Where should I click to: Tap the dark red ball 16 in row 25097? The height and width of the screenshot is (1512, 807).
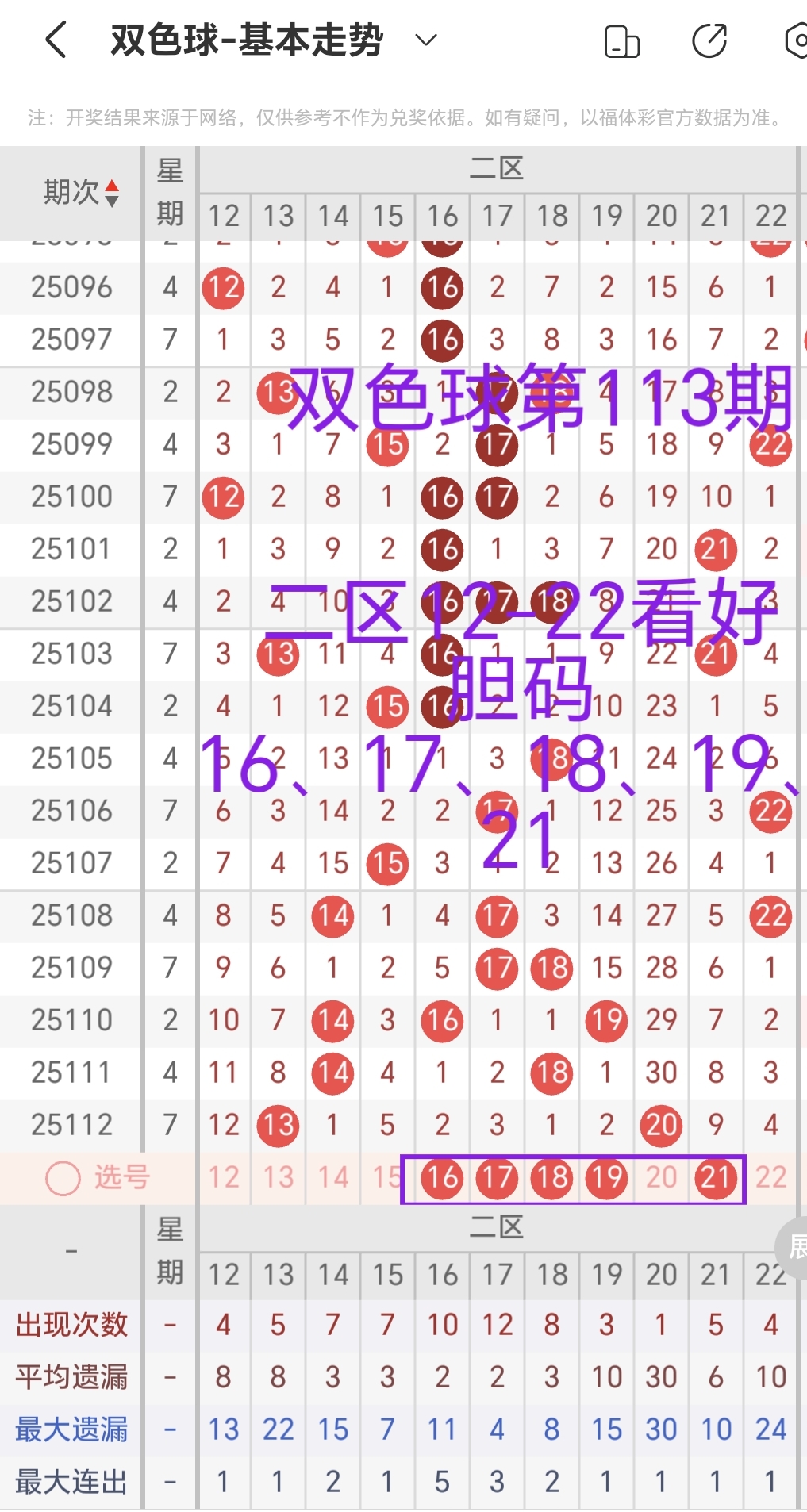tap(441, 340)
